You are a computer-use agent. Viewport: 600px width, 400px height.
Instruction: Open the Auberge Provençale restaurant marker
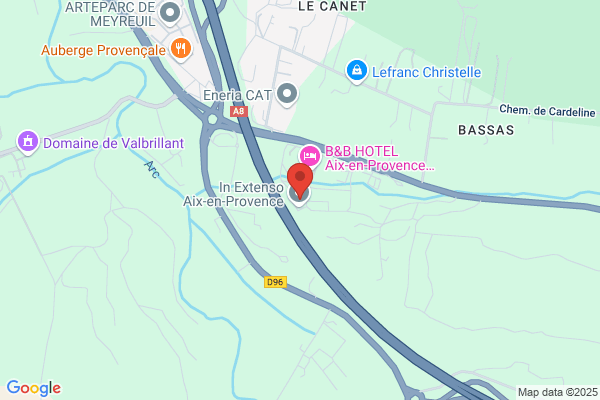tap(181, 49)
